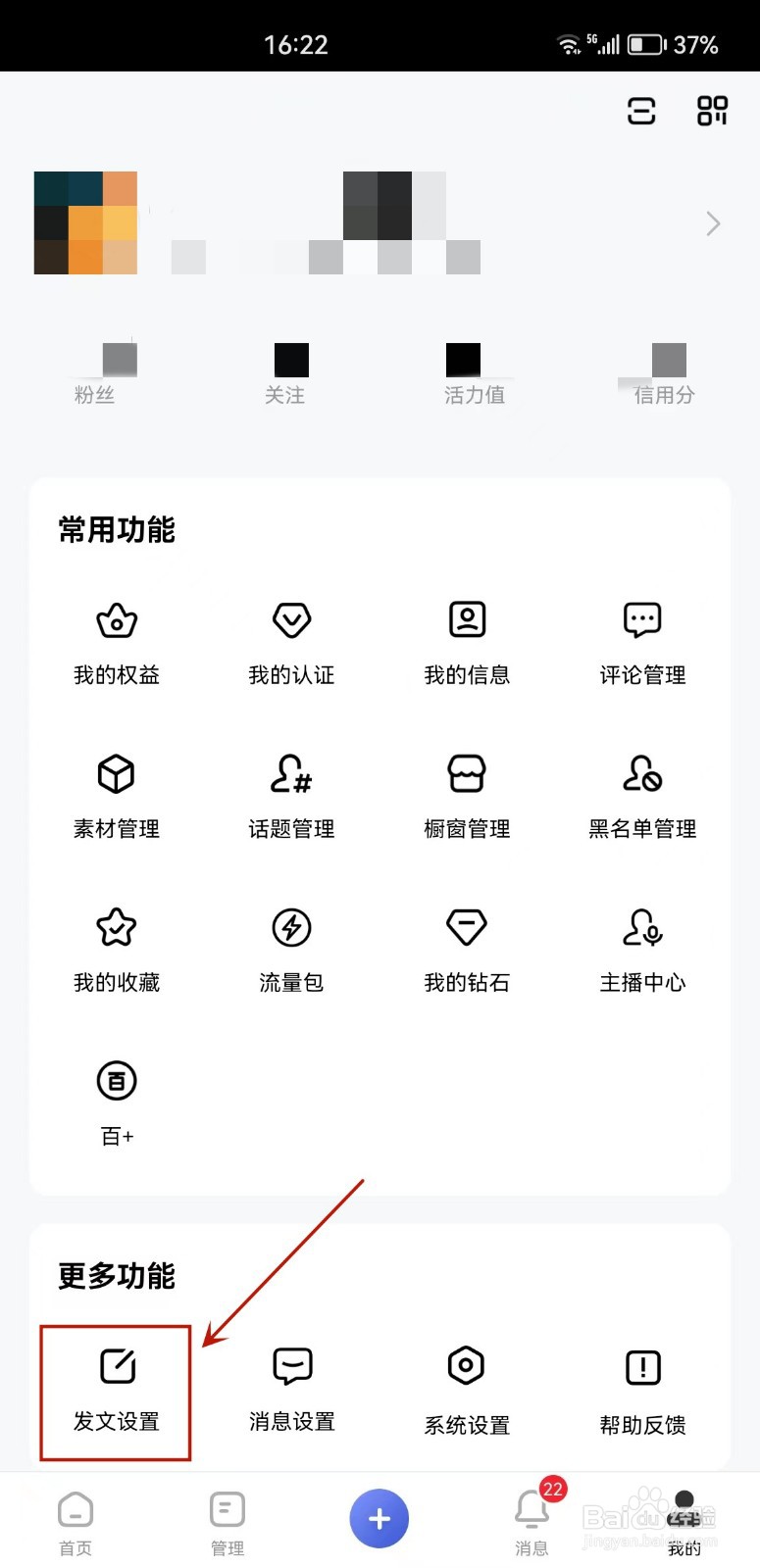Switch to the 消息 tab

point(532,1521)
